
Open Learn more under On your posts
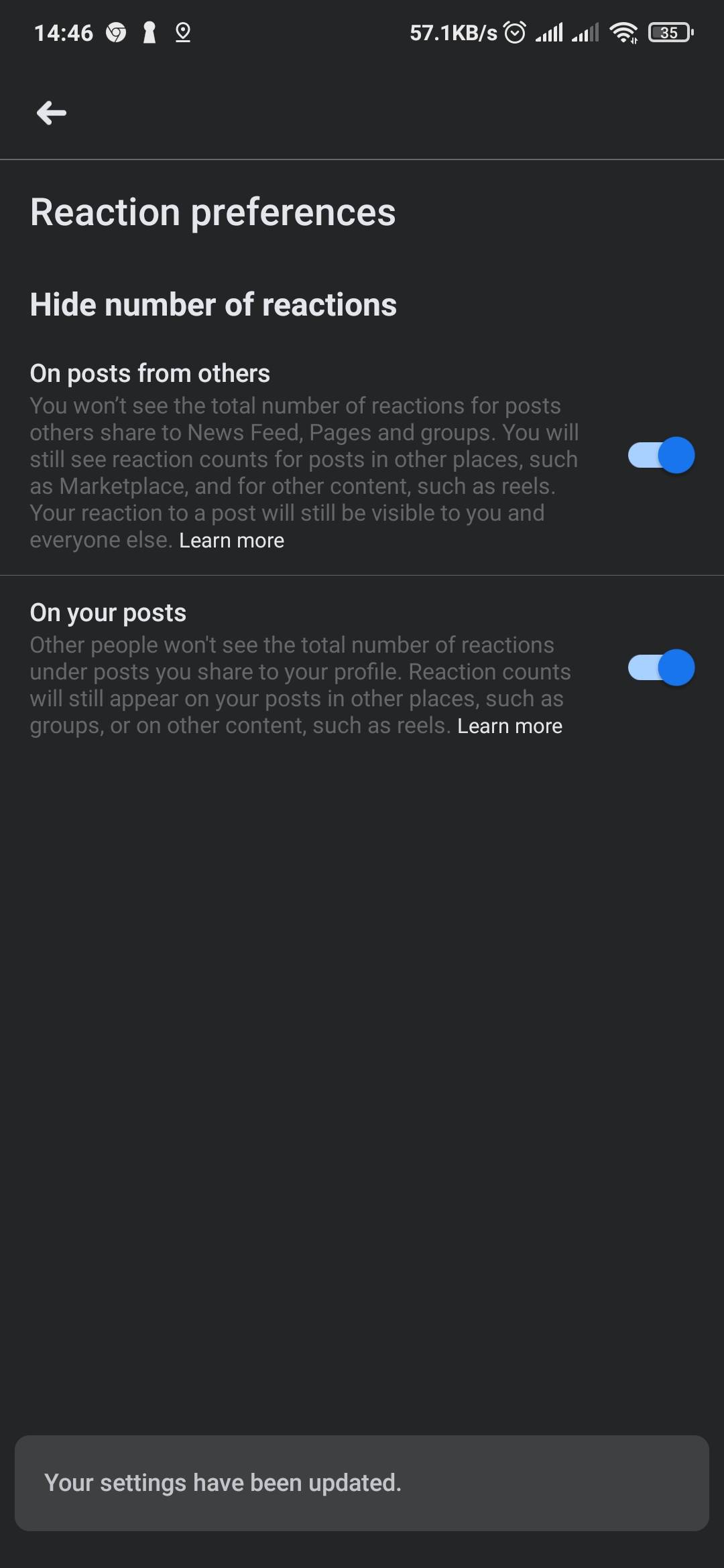pyautogui.click(x=509, y=726)
